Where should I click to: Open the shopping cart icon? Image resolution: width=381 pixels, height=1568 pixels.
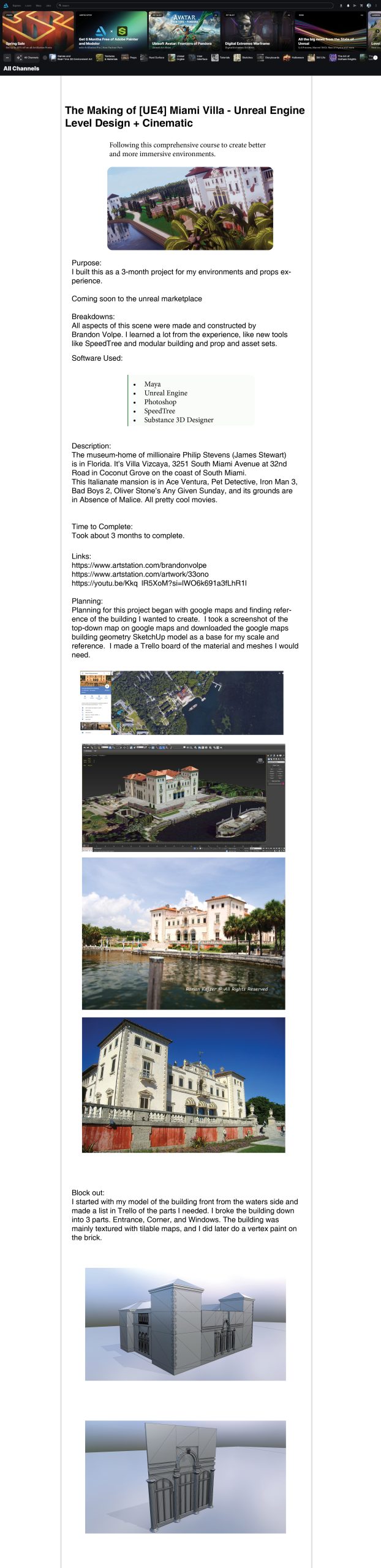pyautogui.click(x=361, y=6)
